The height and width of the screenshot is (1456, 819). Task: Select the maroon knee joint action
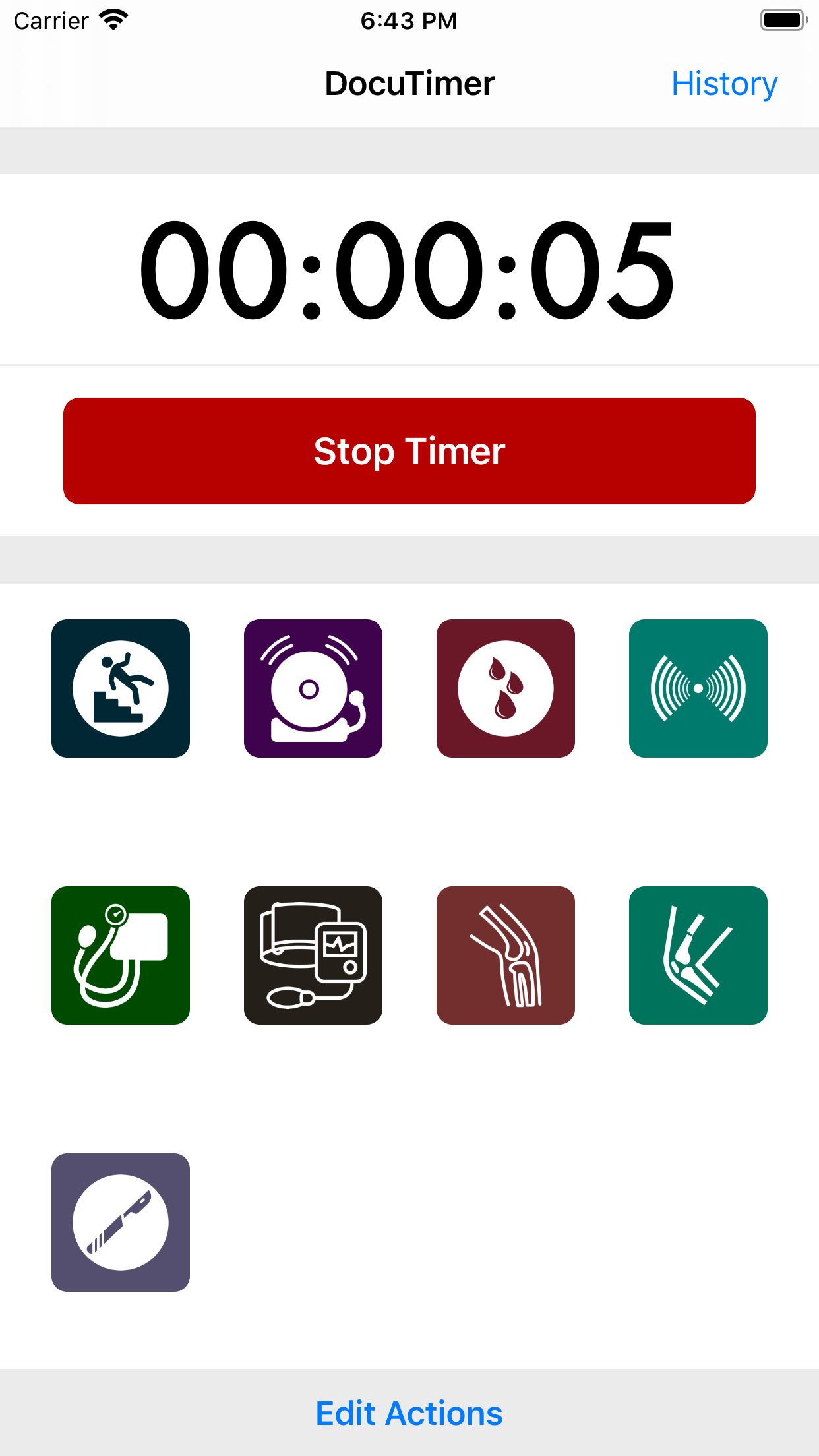[506, 956]
